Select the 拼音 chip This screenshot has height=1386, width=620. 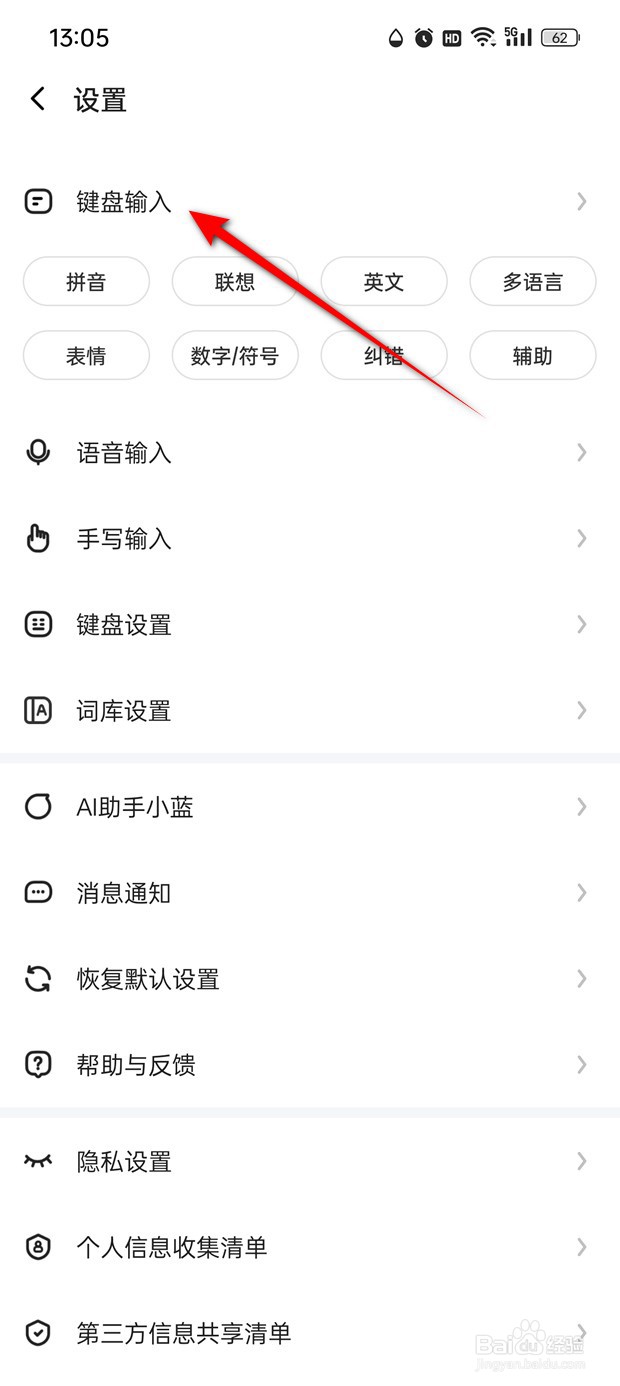click(86, 281)
